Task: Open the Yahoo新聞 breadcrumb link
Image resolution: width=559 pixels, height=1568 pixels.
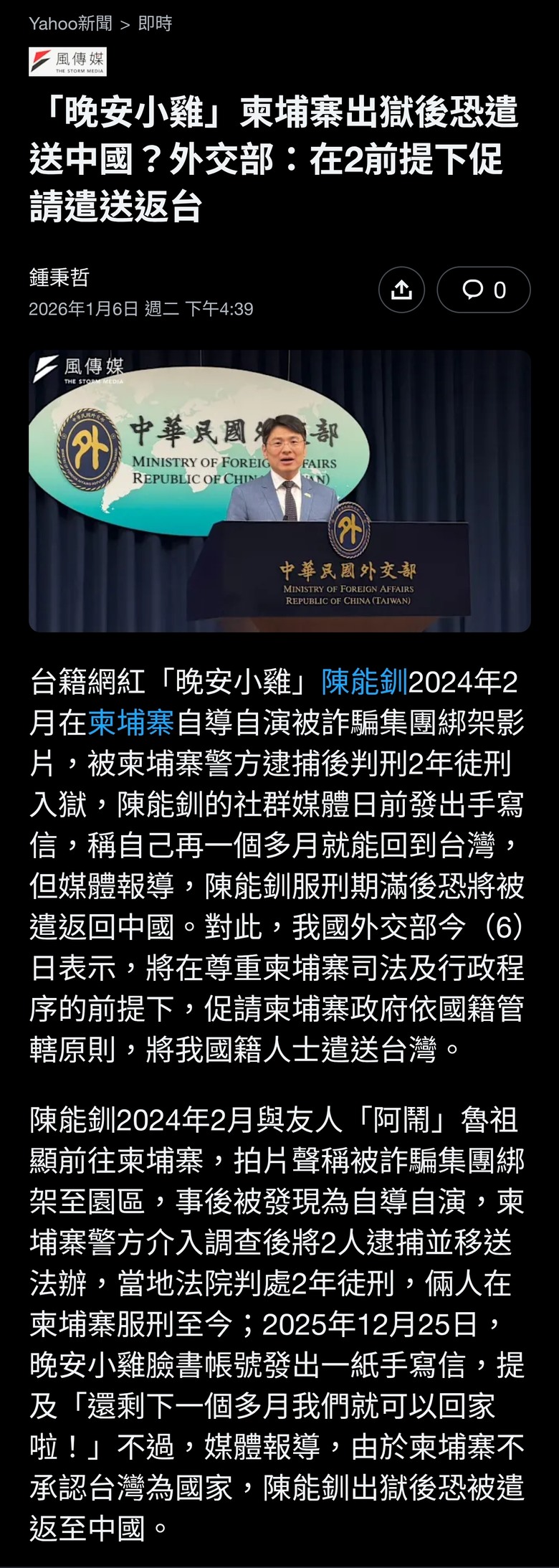Action: (x=70, y=24)
